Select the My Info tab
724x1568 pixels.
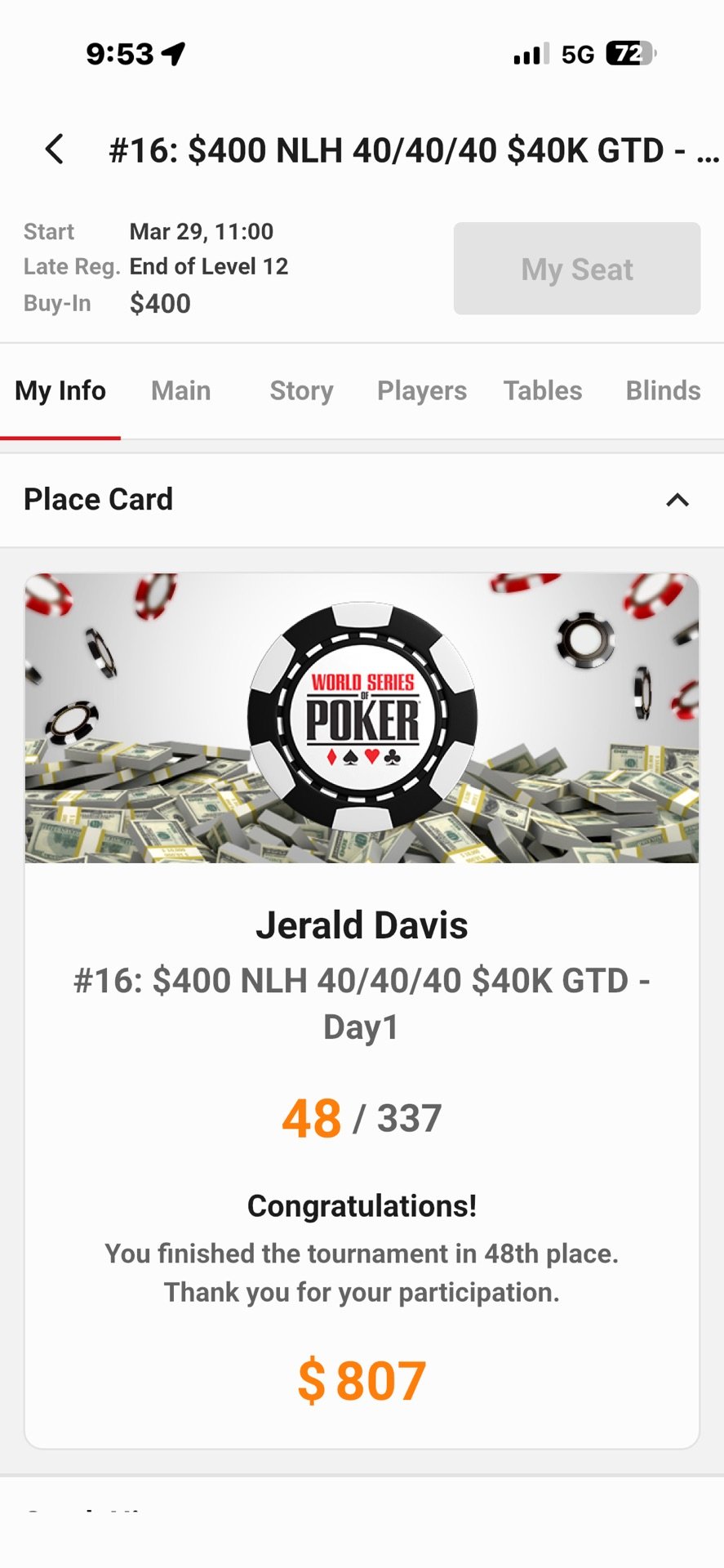60,390
